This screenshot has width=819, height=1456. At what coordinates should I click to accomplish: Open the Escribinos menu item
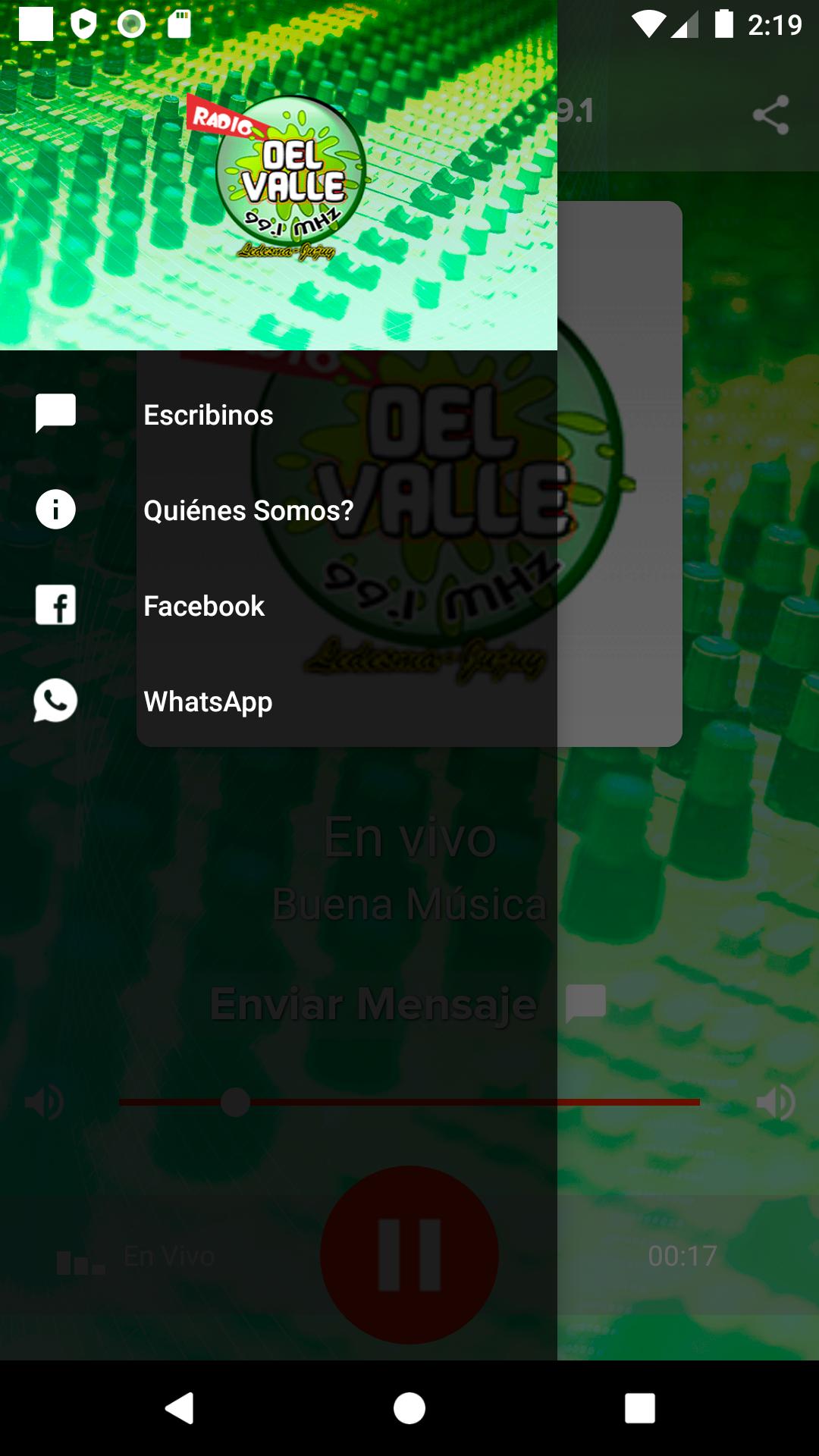pyautogui.click(x=278, y=415)
